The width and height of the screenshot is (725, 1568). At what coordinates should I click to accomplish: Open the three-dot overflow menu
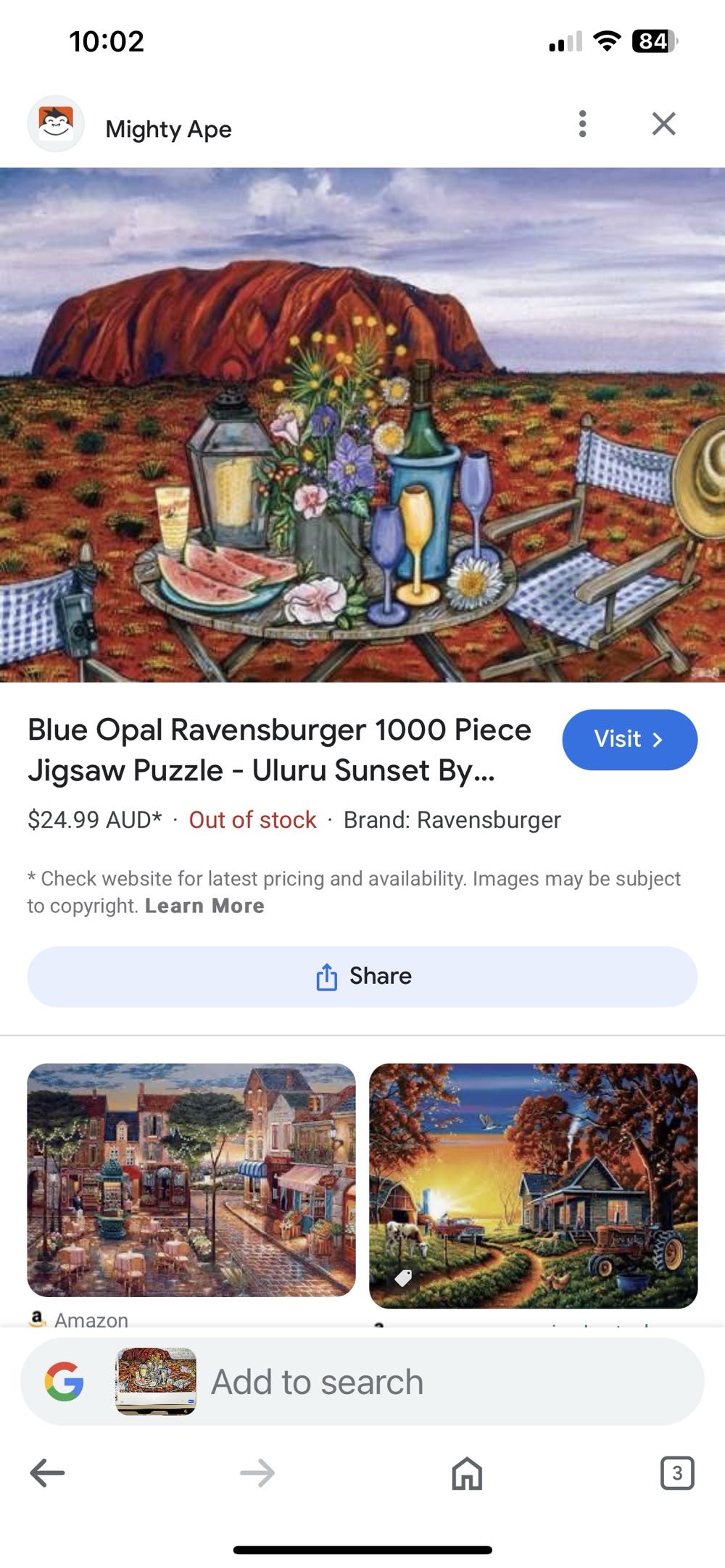(582, 125)
